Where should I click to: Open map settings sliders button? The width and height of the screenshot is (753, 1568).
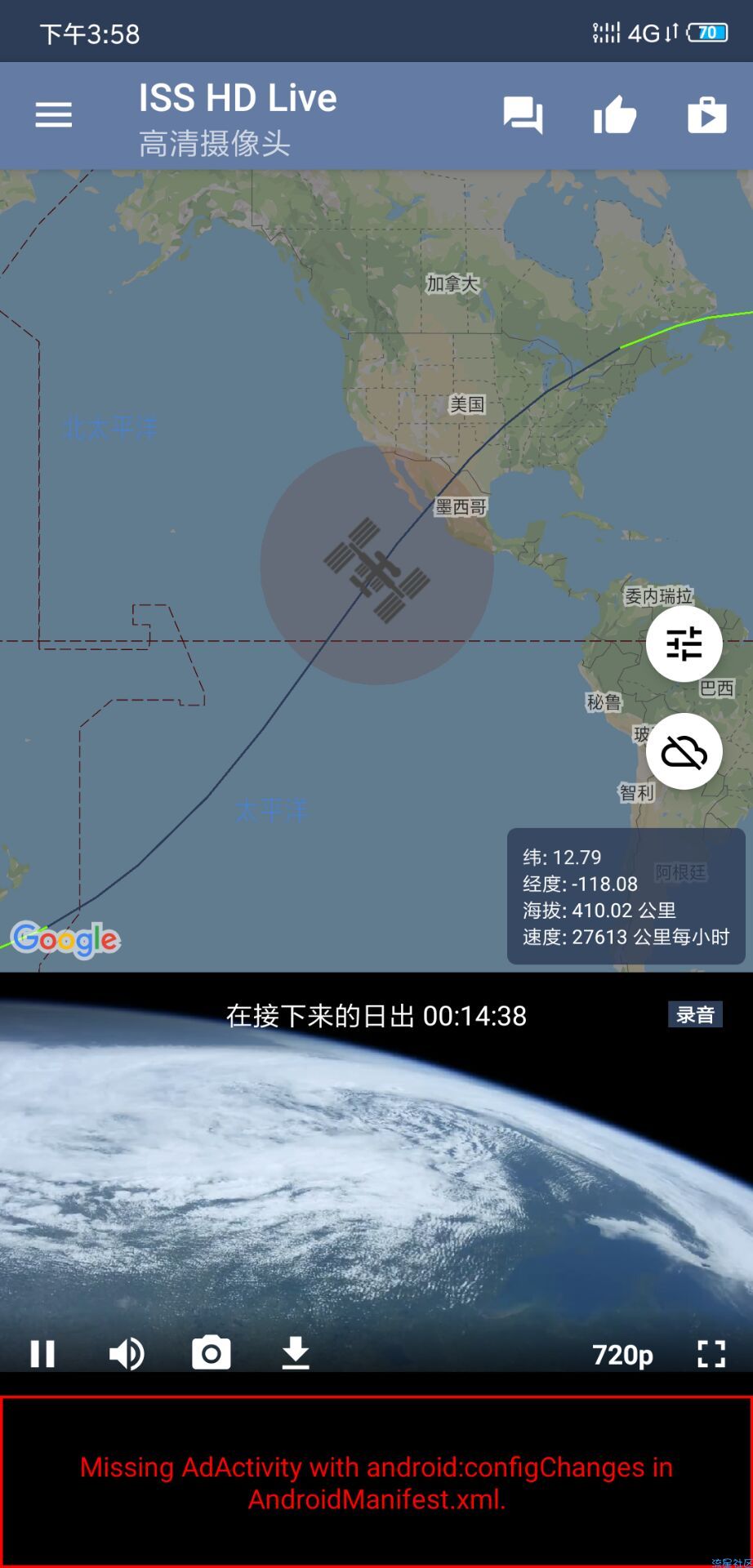[x=684, y=644]
